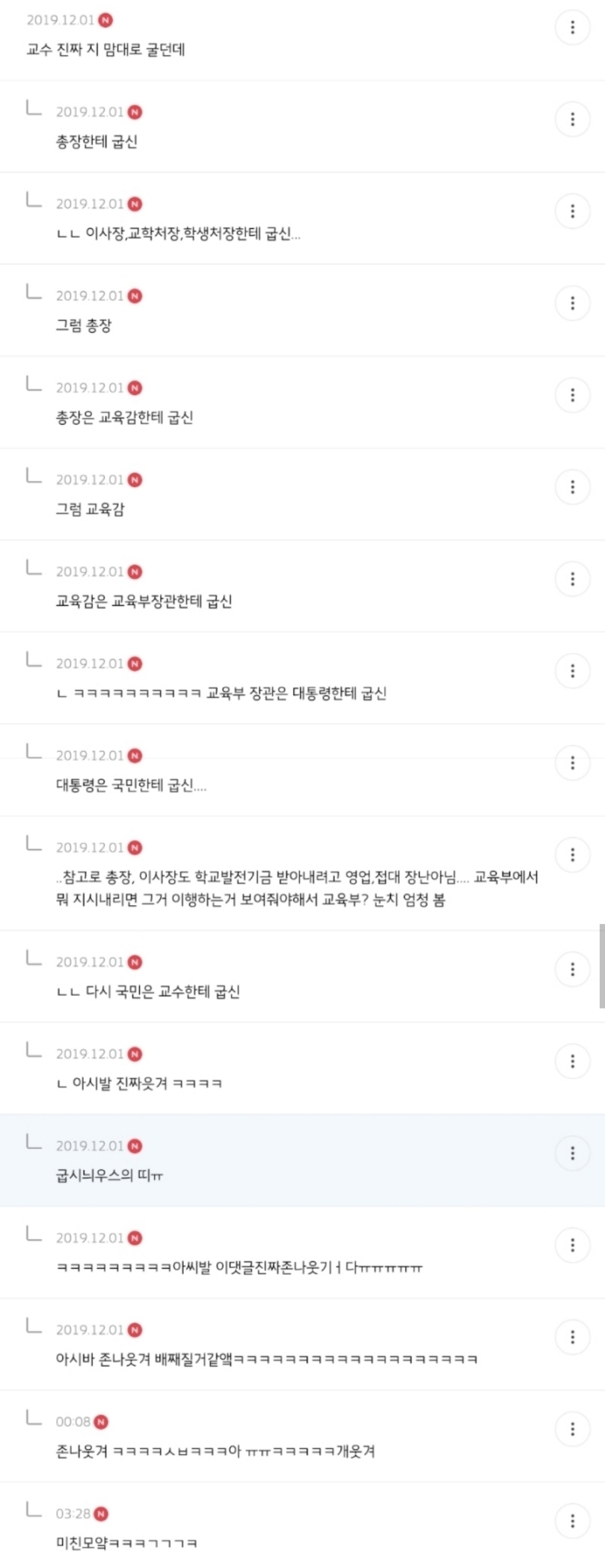Open options for '배째질거같앸' reply
Screen dimensions: 605x1568
(572, 1338)
